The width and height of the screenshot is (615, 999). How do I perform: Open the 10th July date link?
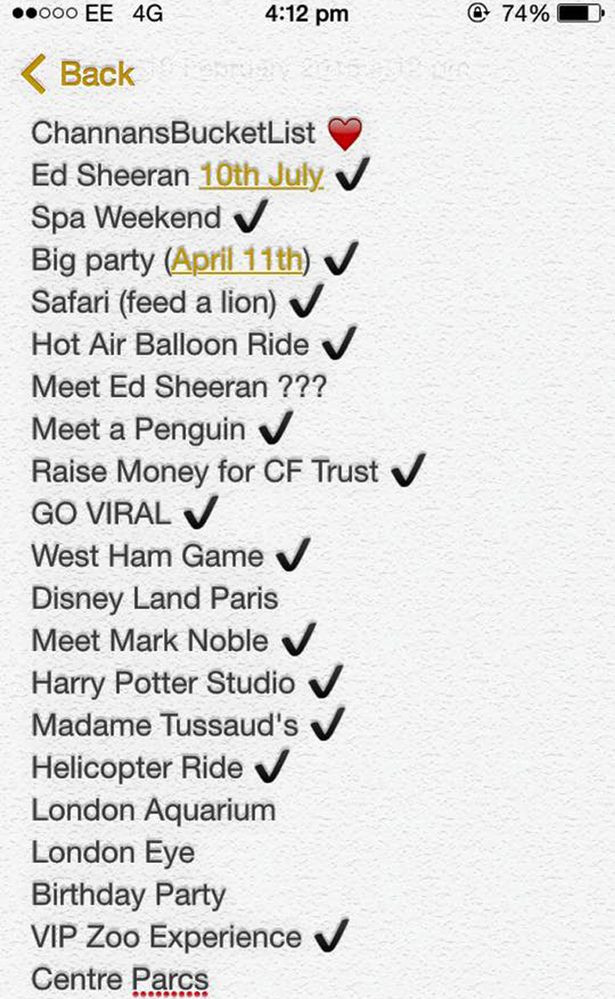[261, 175]
